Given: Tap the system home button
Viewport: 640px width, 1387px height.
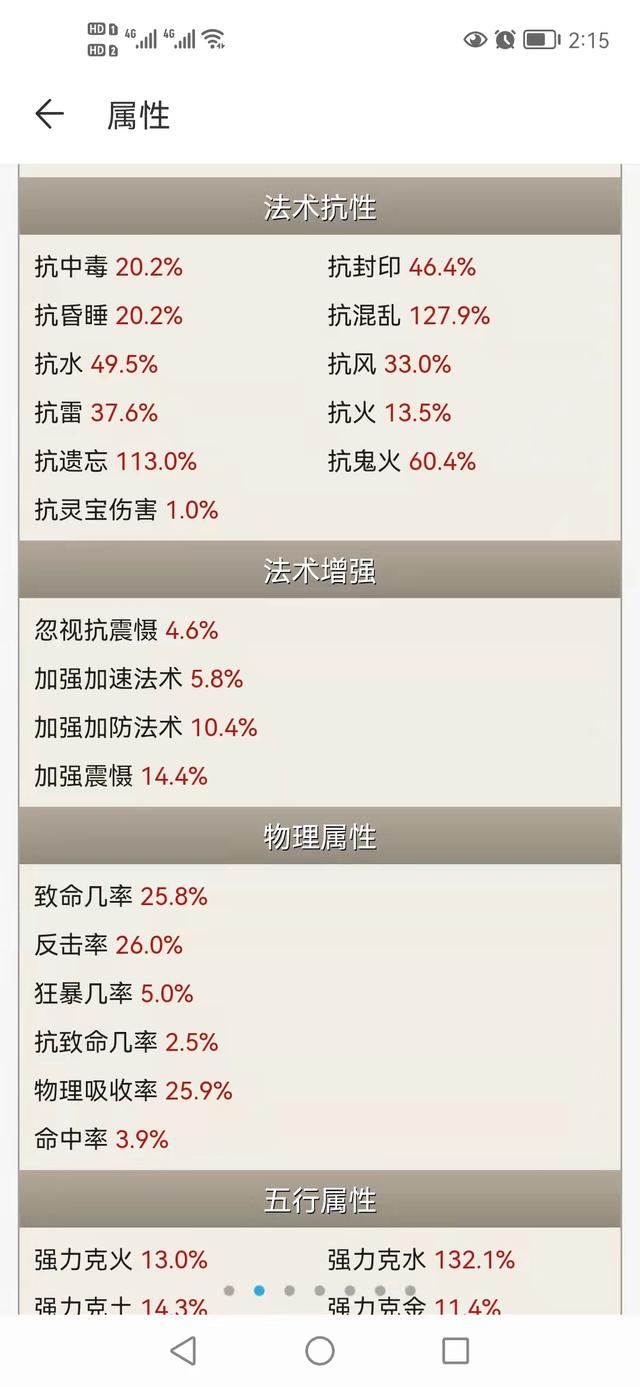Looking at the screenshot, I should click(320, 1351).
